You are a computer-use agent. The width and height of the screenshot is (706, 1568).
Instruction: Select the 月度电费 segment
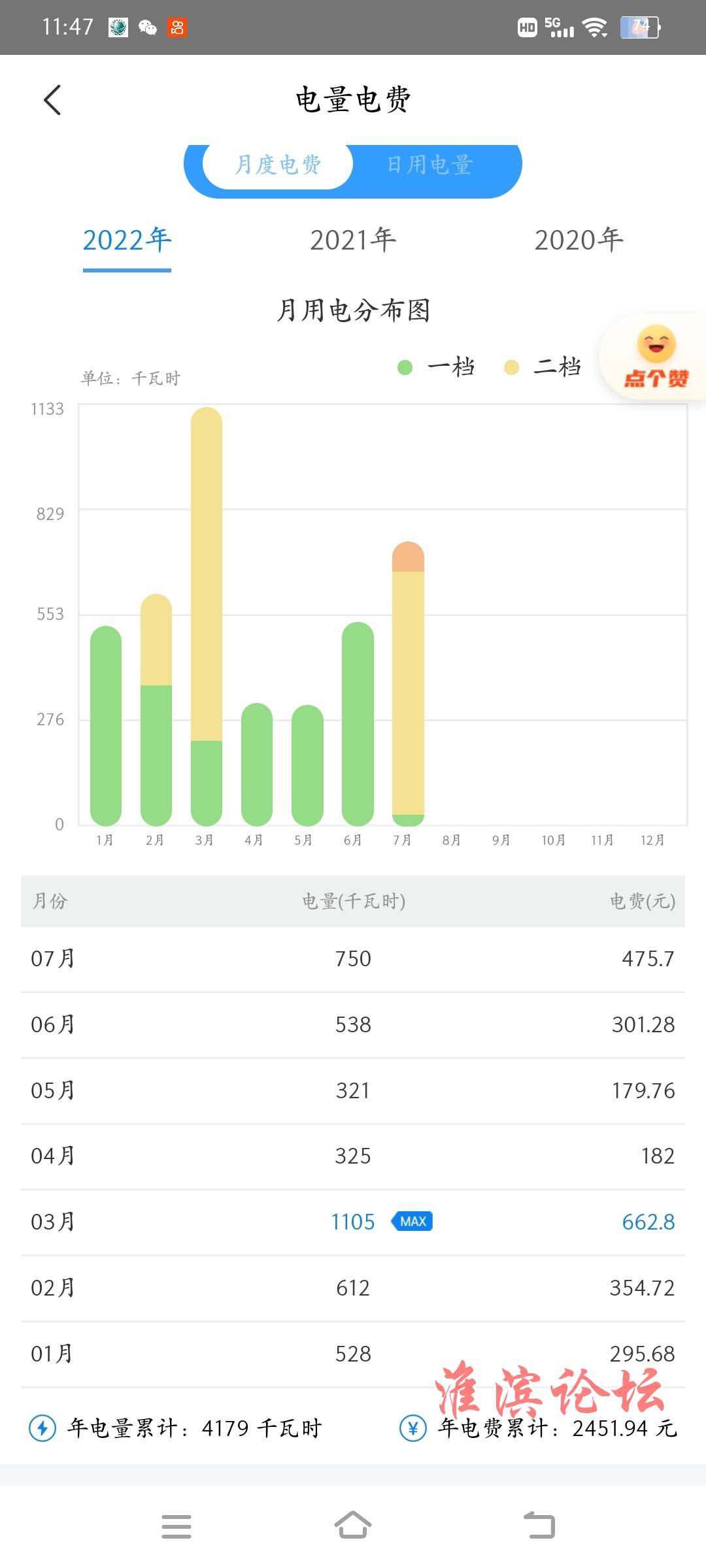coord(278,165)
